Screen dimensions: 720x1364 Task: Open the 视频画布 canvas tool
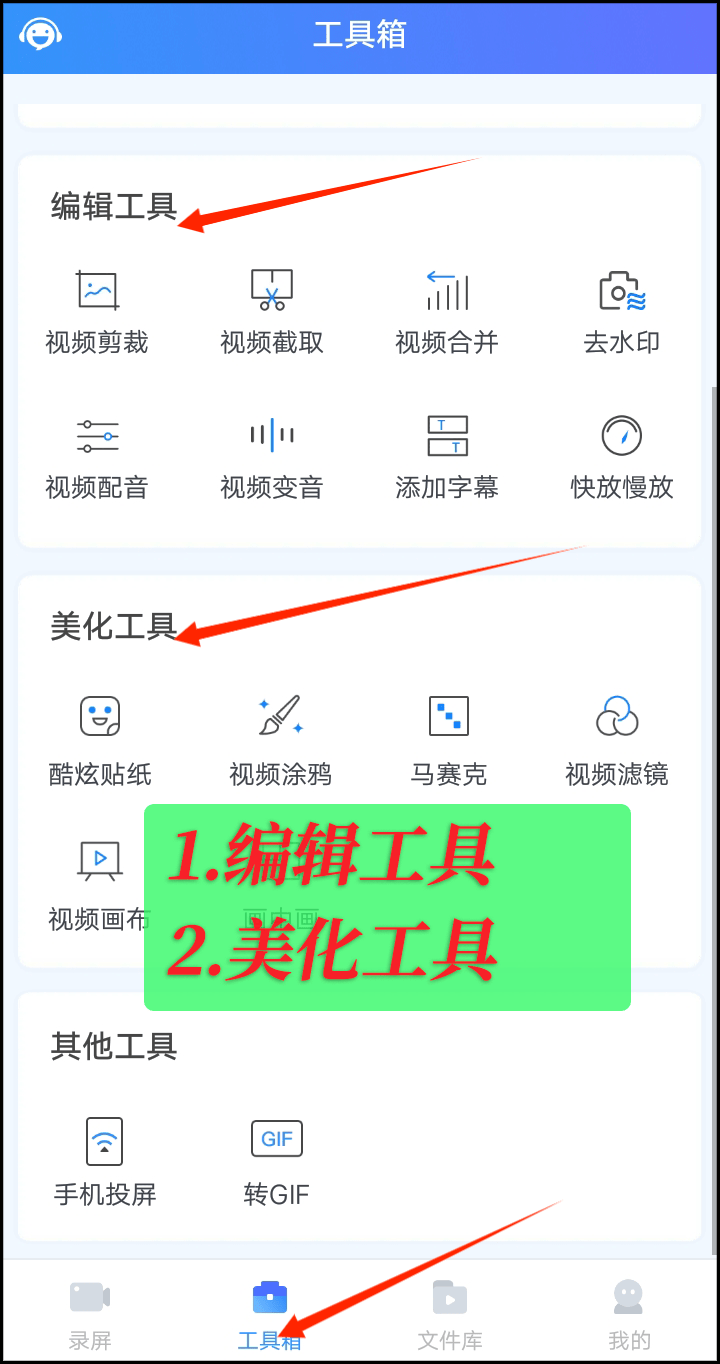click(x=99, y=882)
